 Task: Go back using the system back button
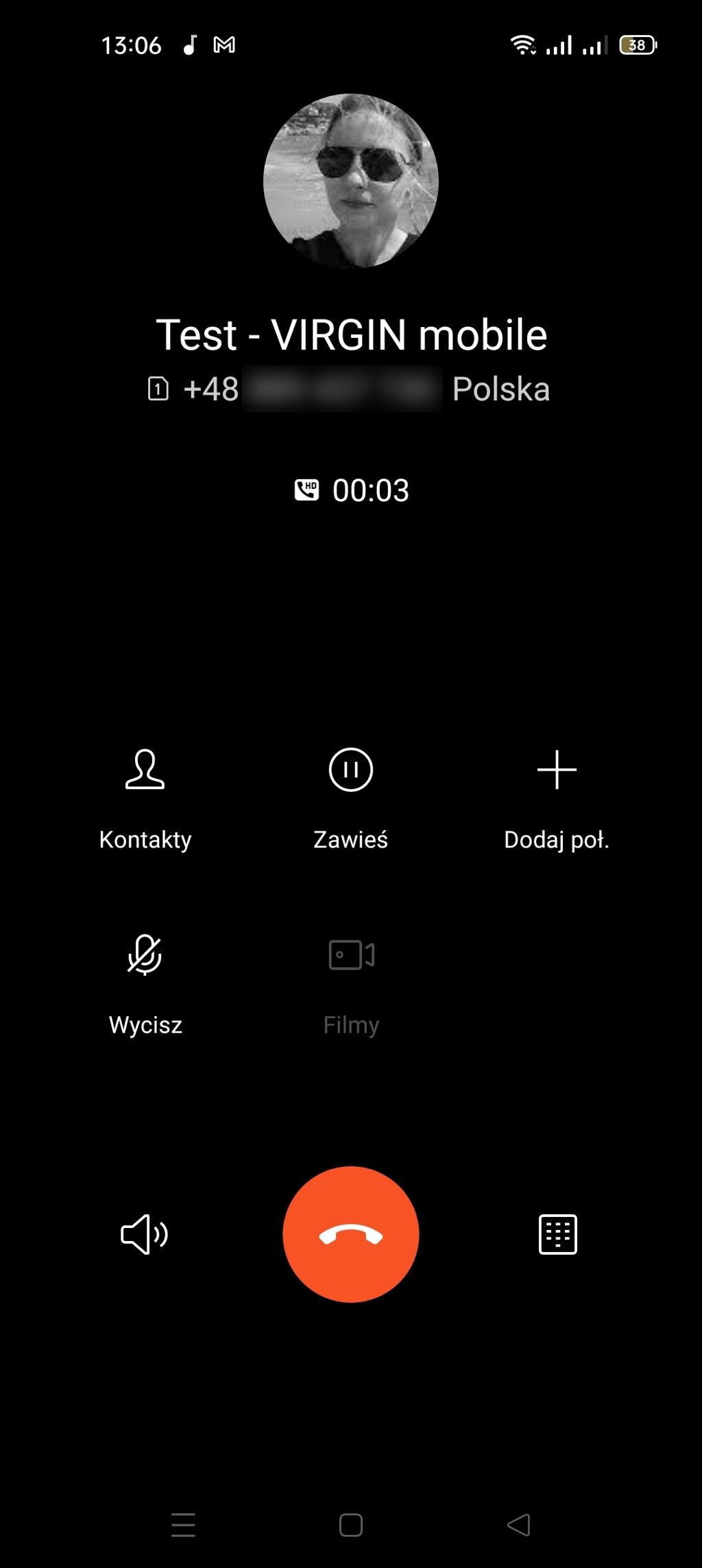pyautogui.click(x=519, y=1525)
